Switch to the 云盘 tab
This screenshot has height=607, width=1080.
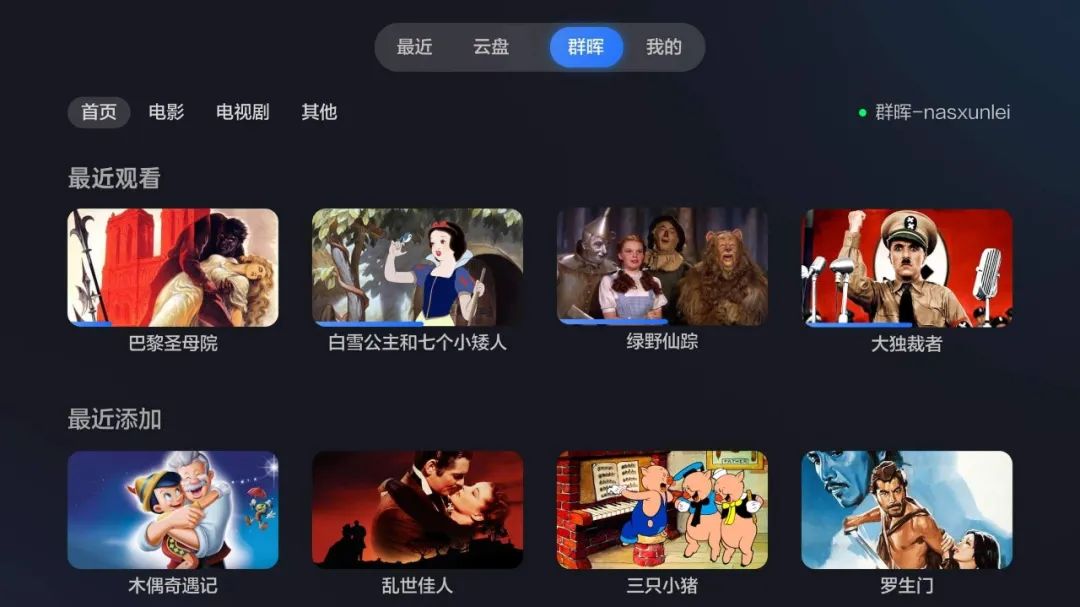(x=491, y=47)
